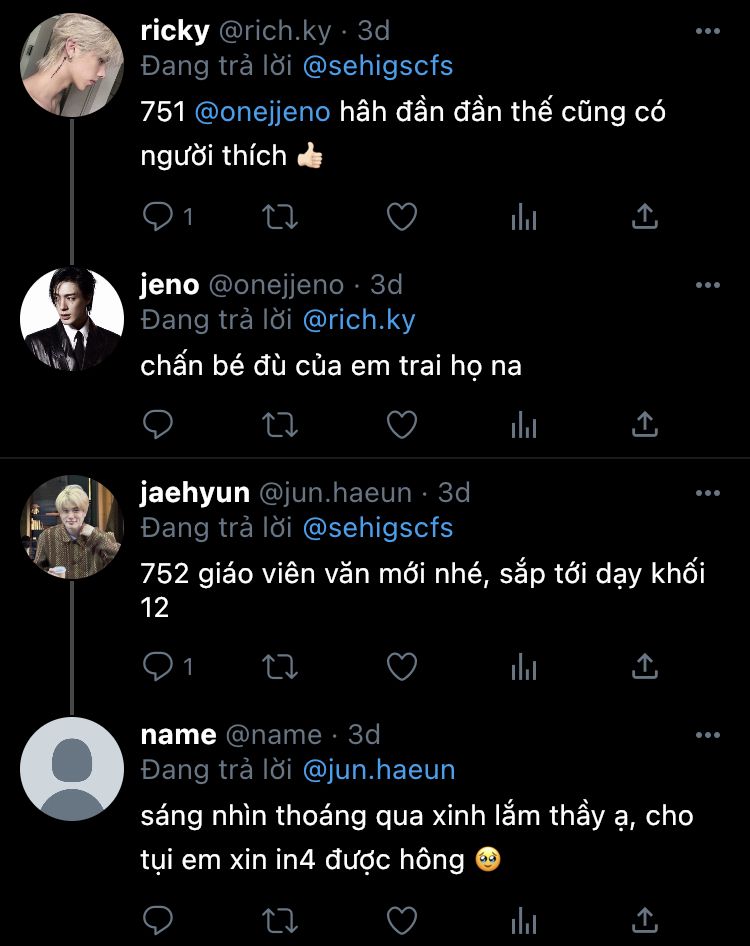750x946 pixels.
Task: Open the overflow menu on ricky's tweet
Action: point(707,32)
